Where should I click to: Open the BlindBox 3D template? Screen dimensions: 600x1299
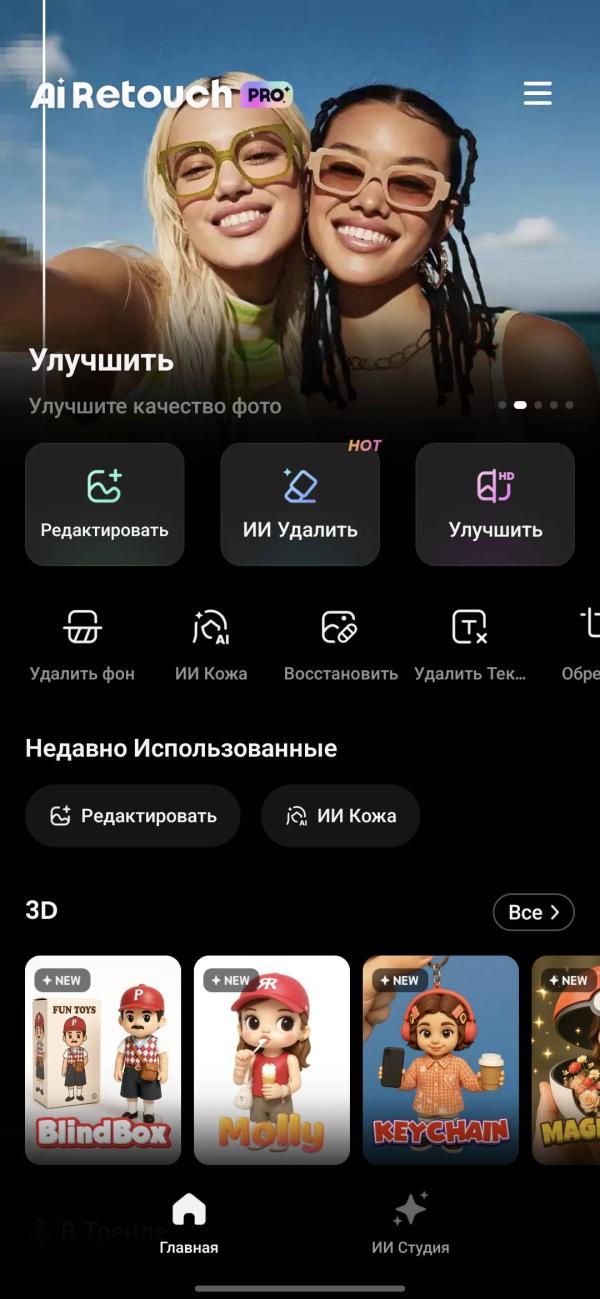[x=103, y=1060]
